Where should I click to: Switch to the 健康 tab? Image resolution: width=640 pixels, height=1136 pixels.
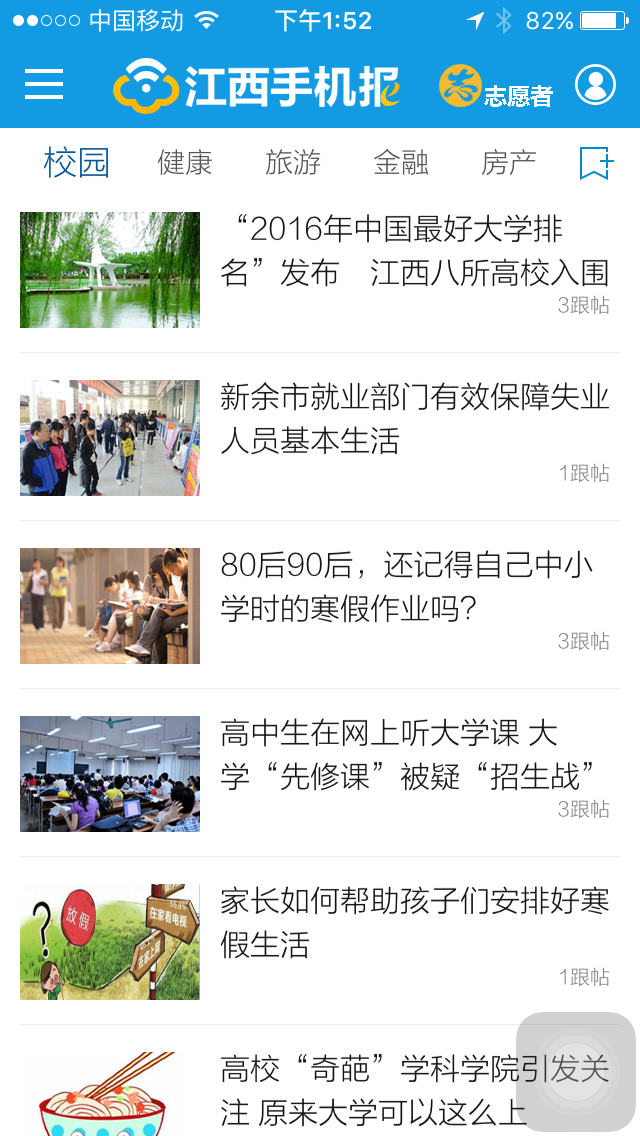click(x=185, y=162)
